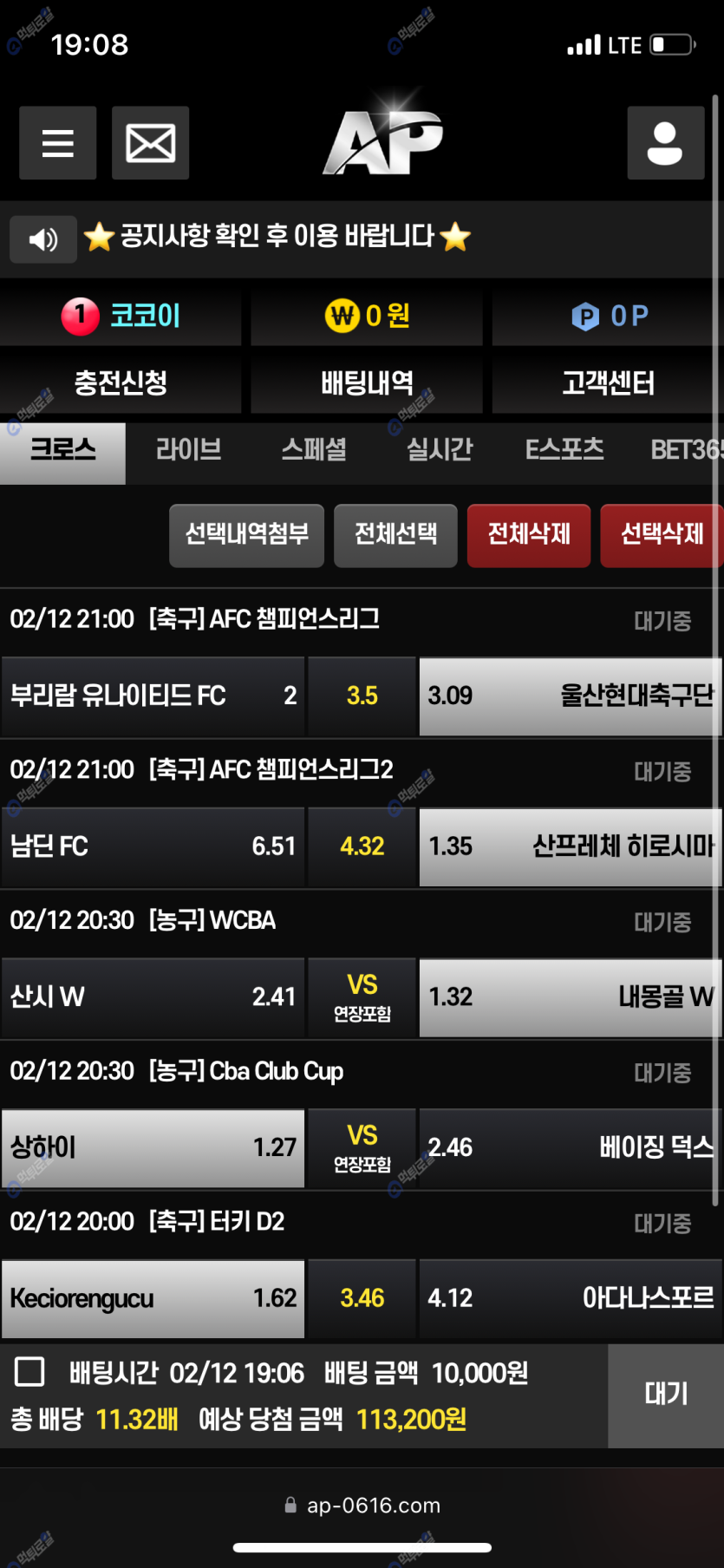Open the hamburger menu
724x1568 pixels.
tap(57, 143)
